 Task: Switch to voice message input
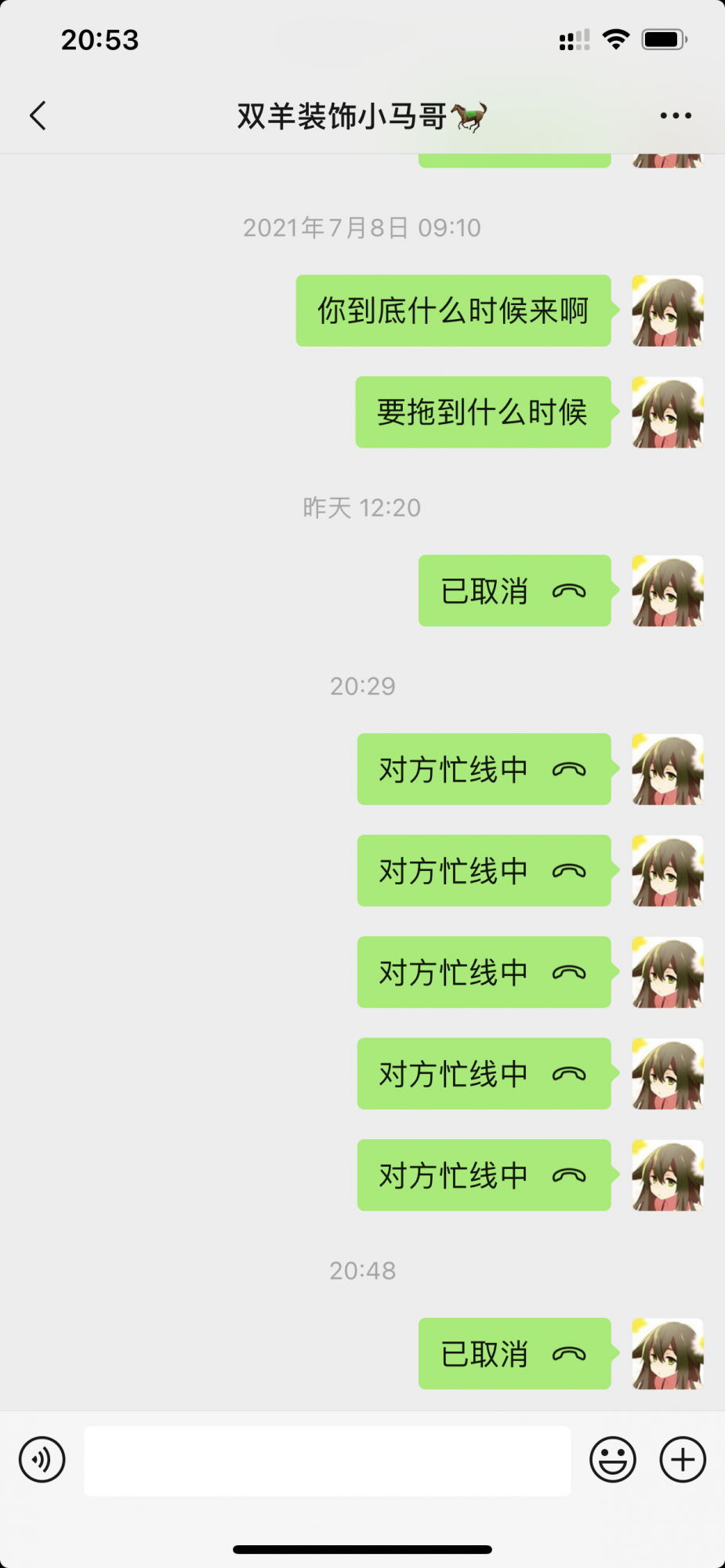click(42, 1459)
